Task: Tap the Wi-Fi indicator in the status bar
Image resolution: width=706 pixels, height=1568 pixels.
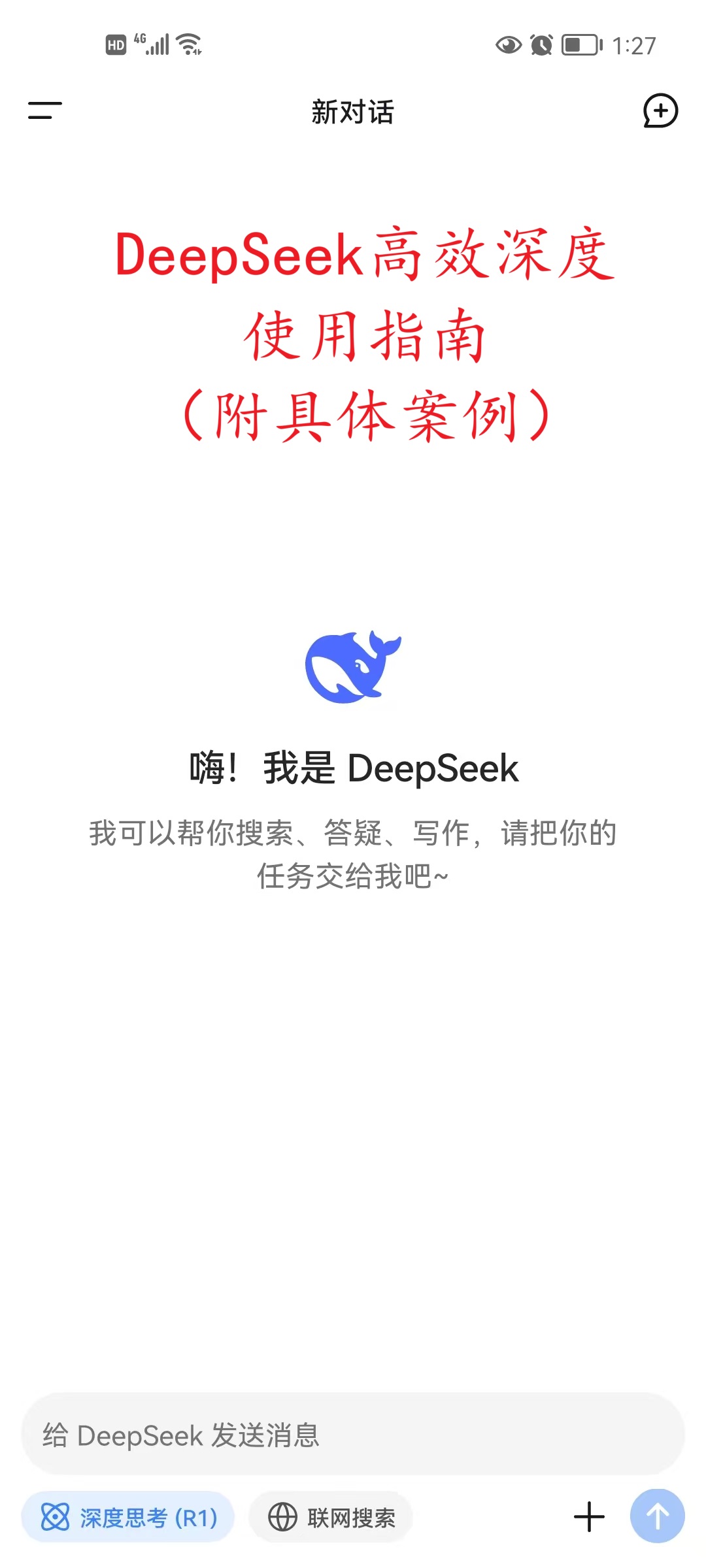Action: pyautogui.click(x=190, y=43)
